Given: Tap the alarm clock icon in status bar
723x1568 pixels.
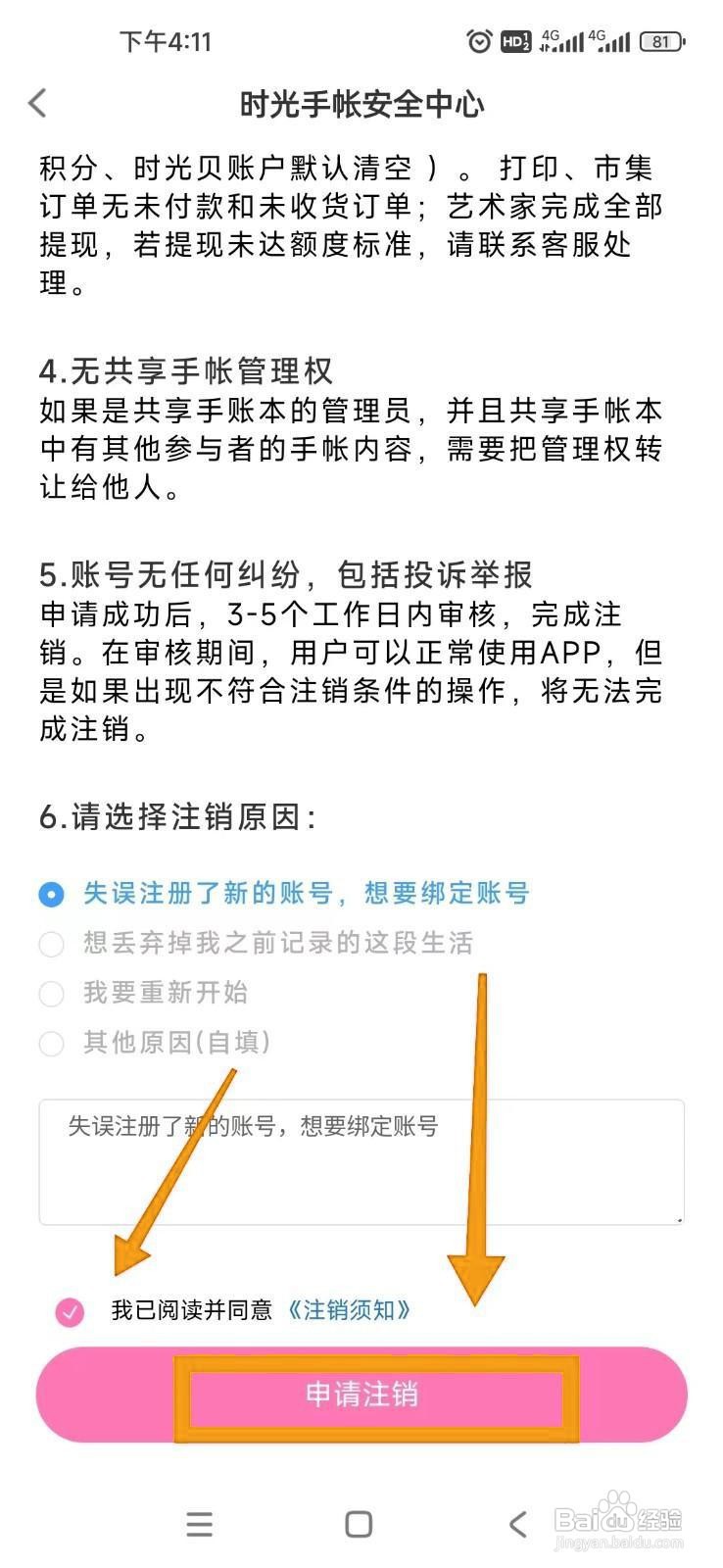Looking at the screenshot, I should tap(479, 41).
